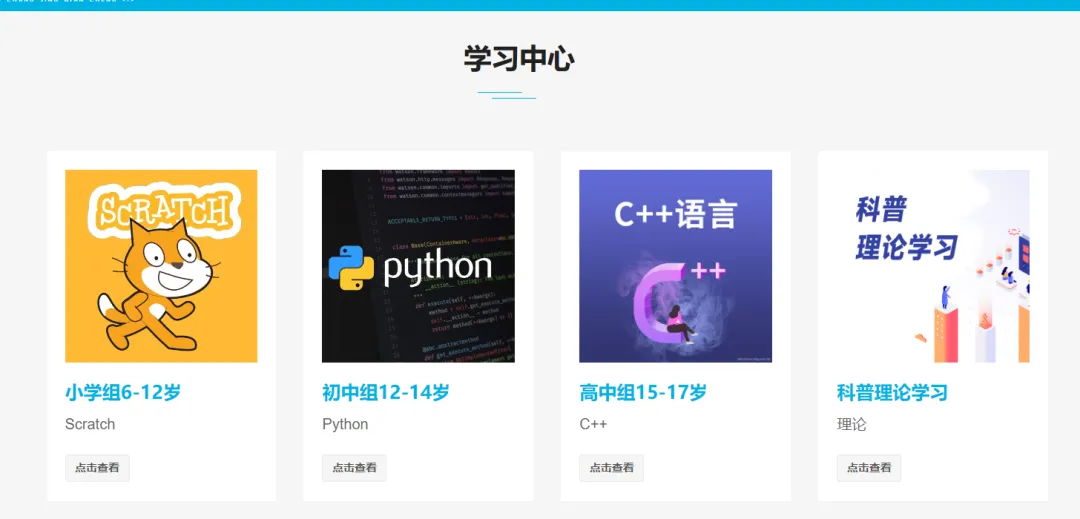The width and height of the screenshot is (1080, 519).
Task: Tap 点击查看 under the Python course
Action: pos(354,468)
